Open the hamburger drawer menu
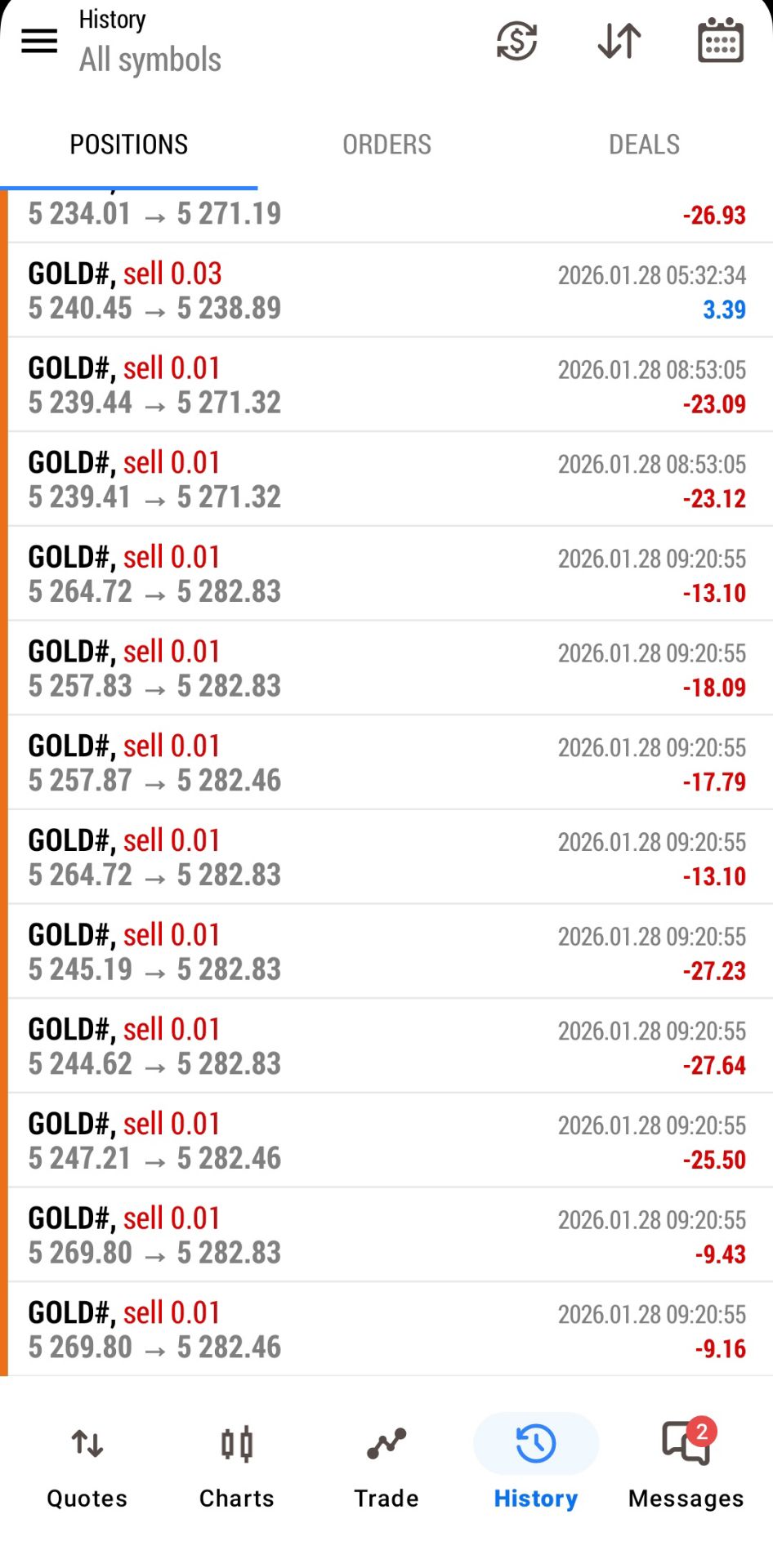The image size is (773, 1568). pos(39,41)
